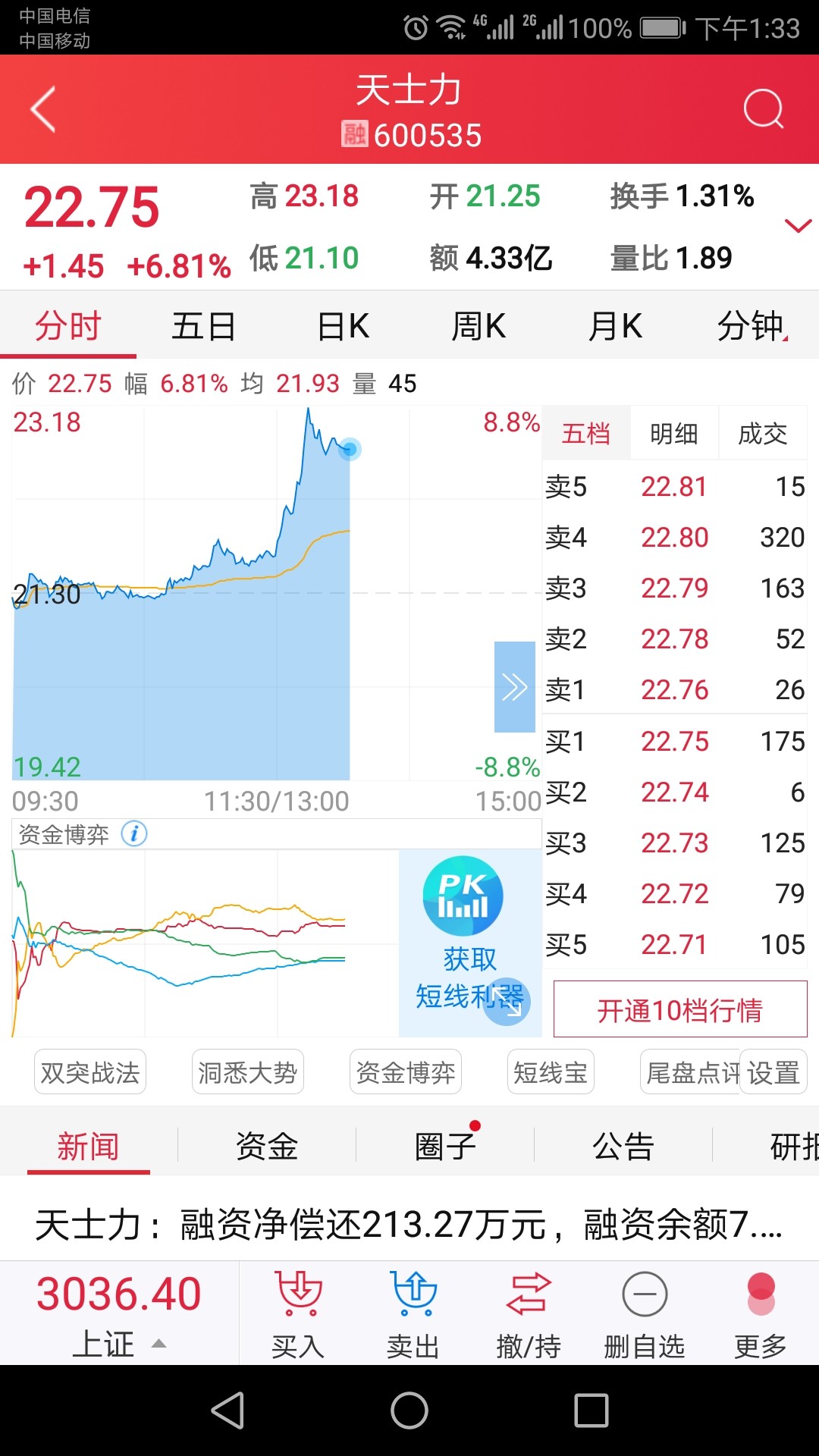Open the 资金博弈 info icon
The height and width of the screenshot is (1456, 819).
pos(134,833)
